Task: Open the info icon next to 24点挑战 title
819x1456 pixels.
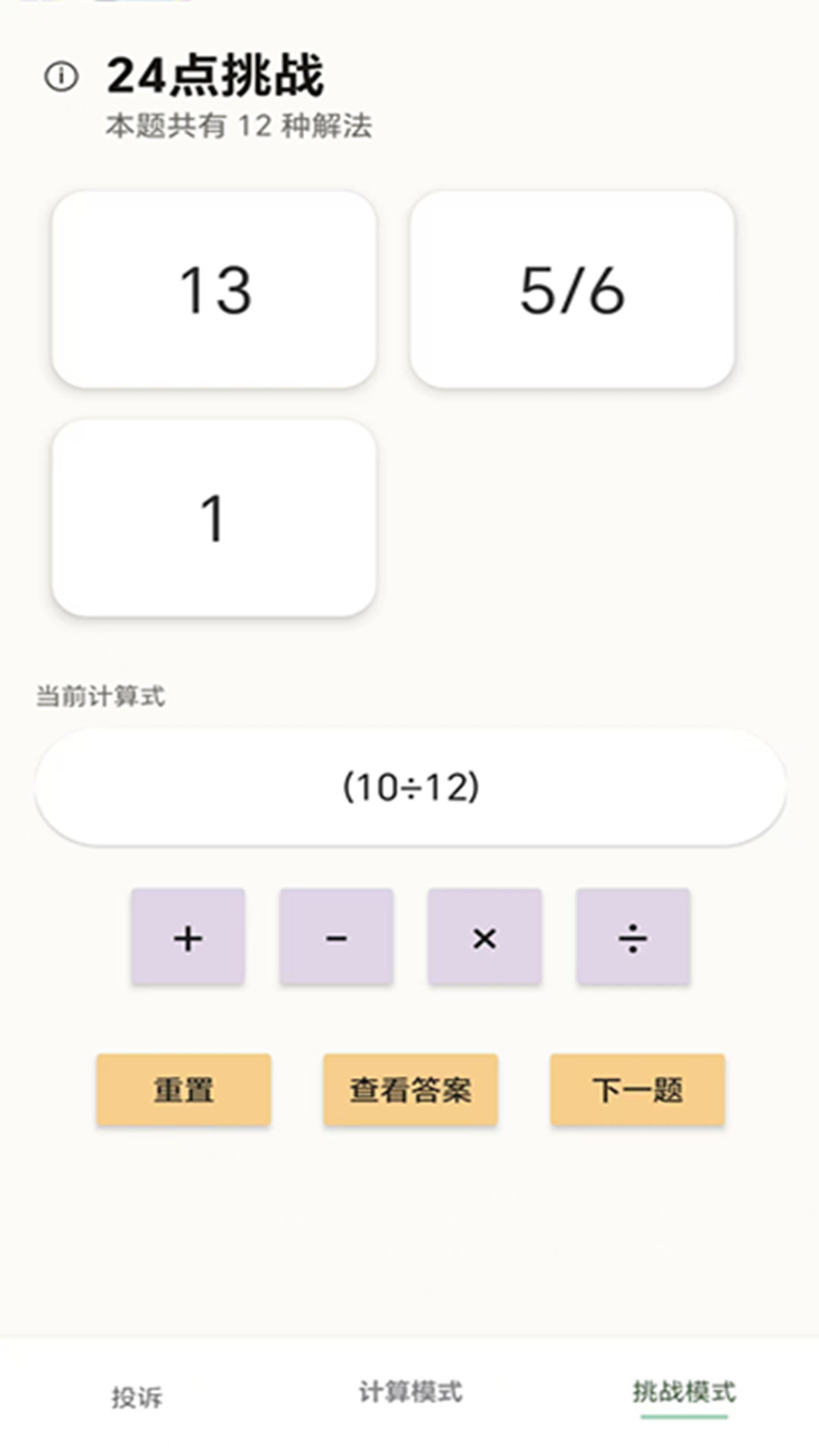Action: (x=59, y=76)
